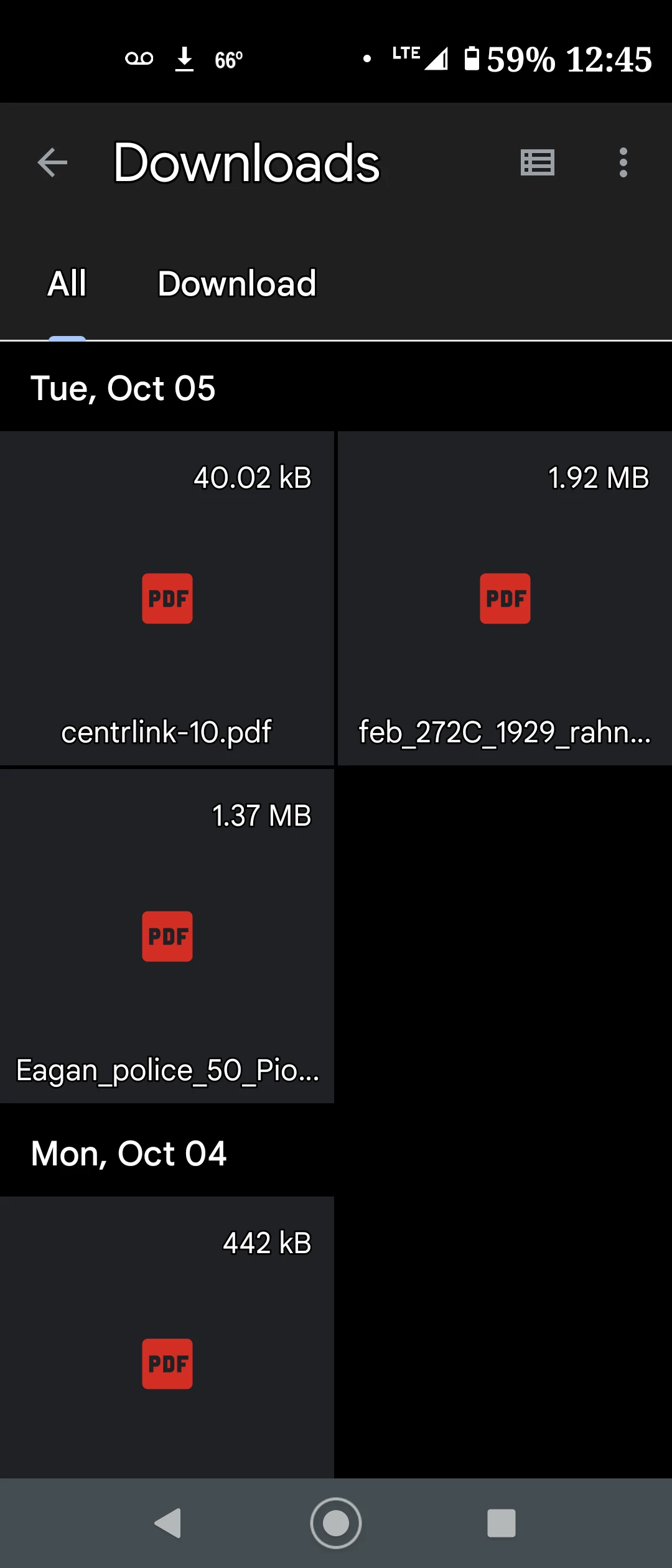Tap the system home button
672x1568 pixels.
pos(336,1523)
